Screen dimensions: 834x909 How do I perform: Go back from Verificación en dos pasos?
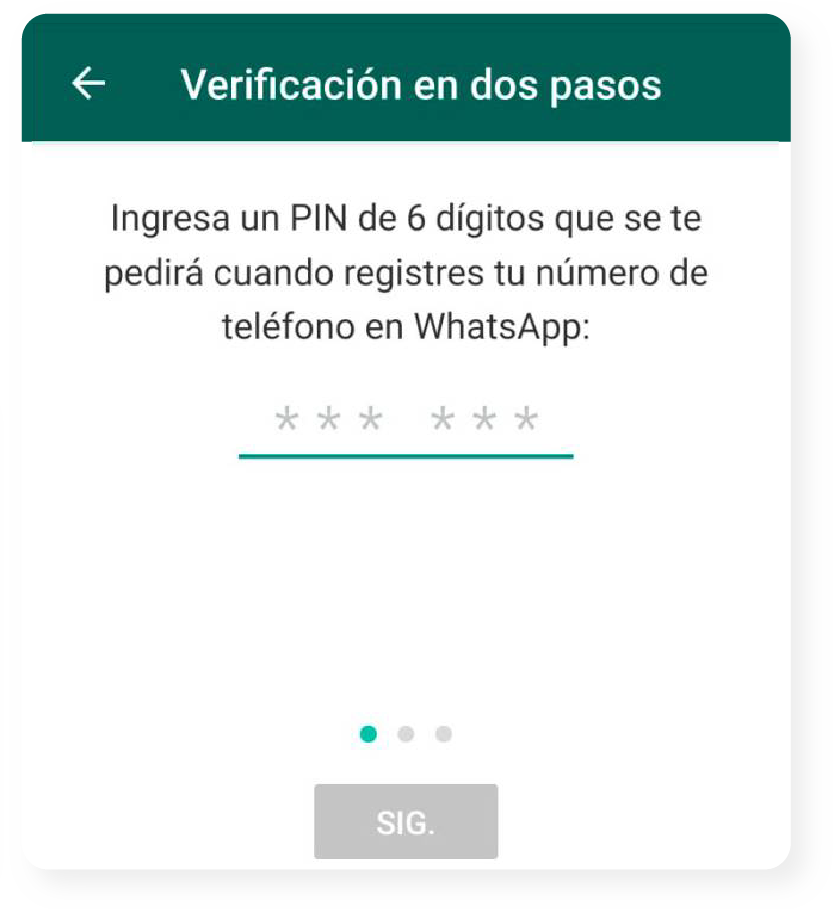click(x=89, y=84)
